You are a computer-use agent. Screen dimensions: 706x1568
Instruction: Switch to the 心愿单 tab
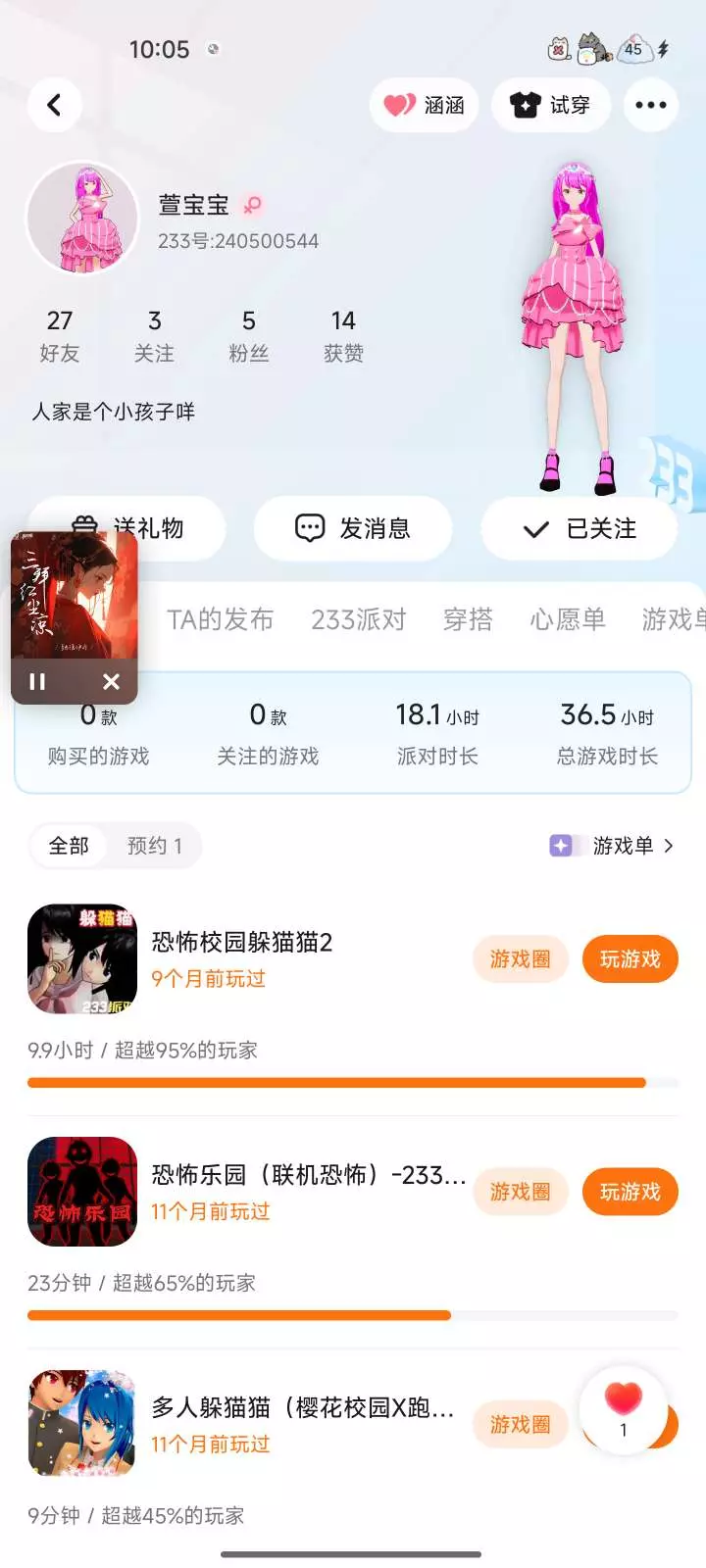(x=568, y=619)
